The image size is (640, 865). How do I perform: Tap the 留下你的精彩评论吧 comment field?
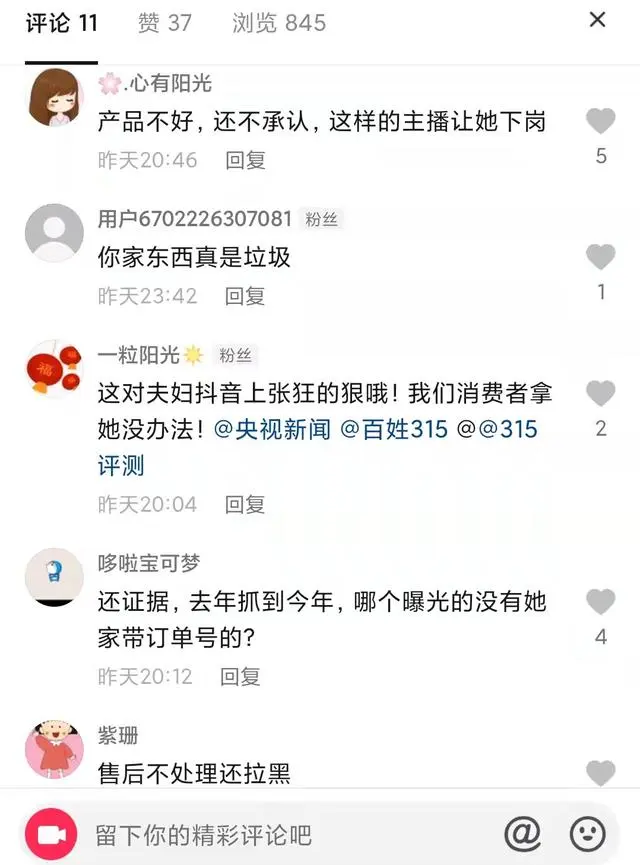280,833
